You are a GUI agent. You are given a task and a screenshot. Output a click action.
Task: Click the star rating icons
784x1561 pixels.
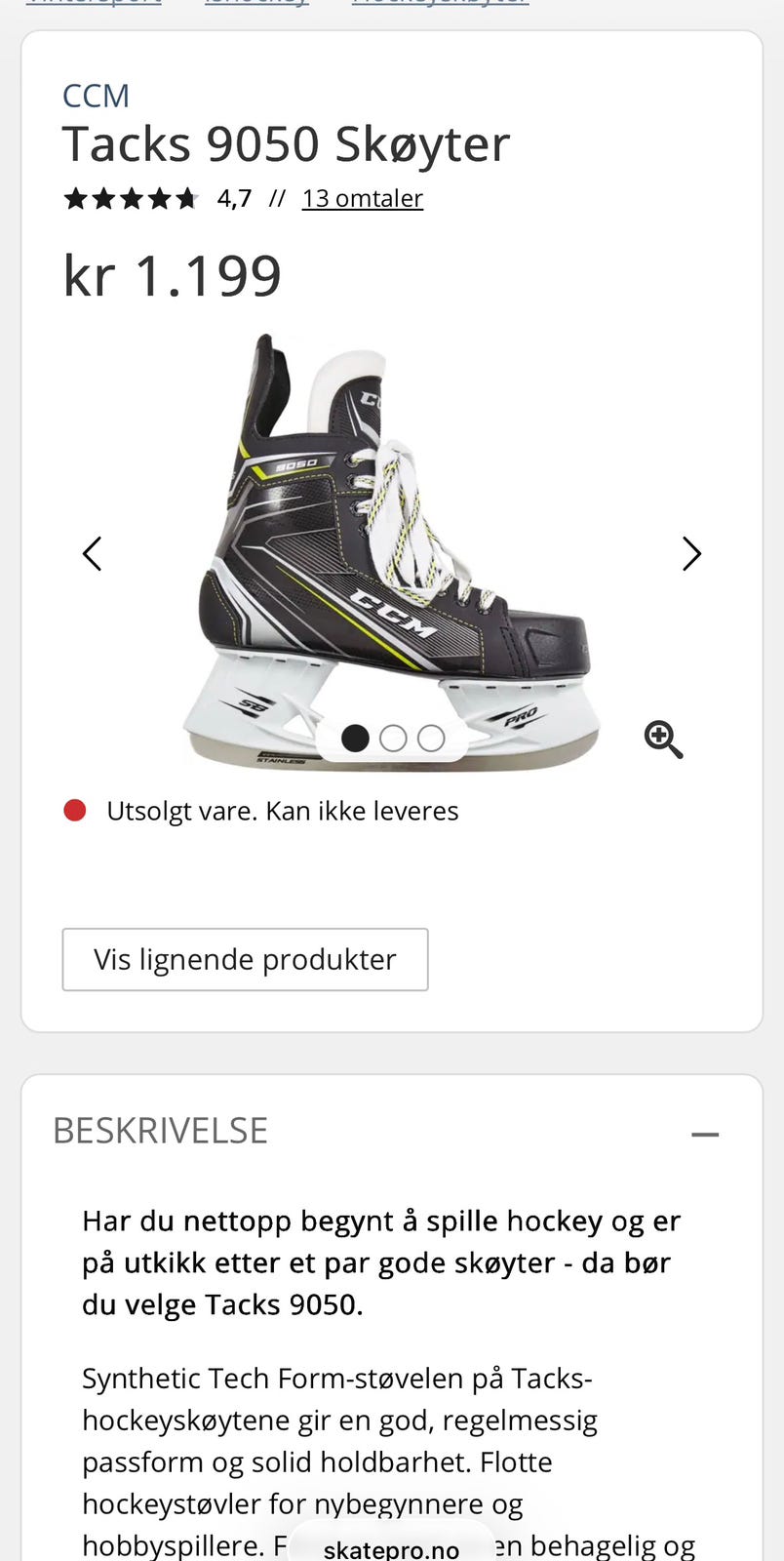pyautogui.click(x=132, y=197)
